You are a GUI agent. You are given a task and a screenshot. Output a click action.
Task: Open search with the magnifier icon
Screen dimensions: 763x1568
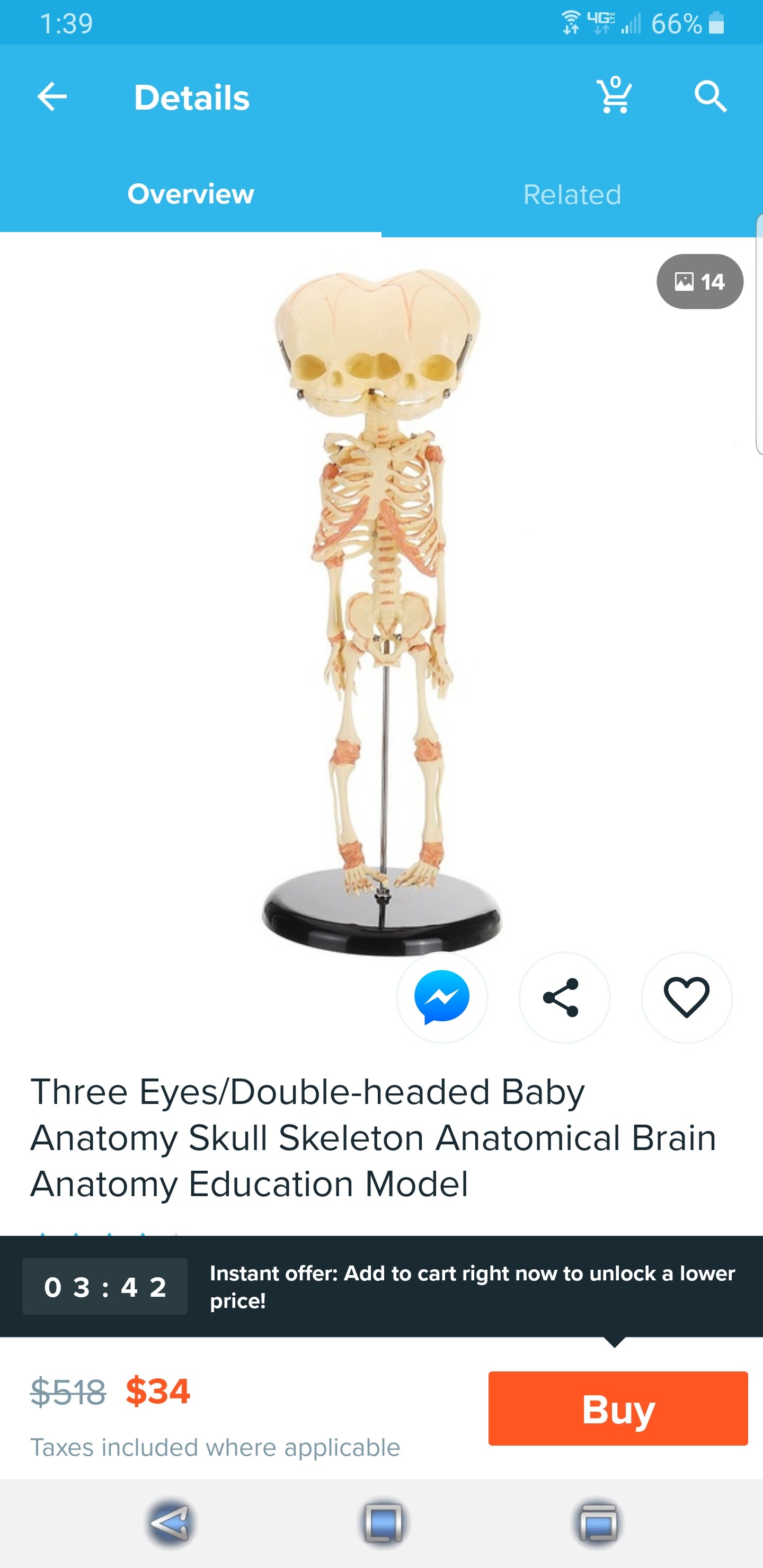point(711,97)
